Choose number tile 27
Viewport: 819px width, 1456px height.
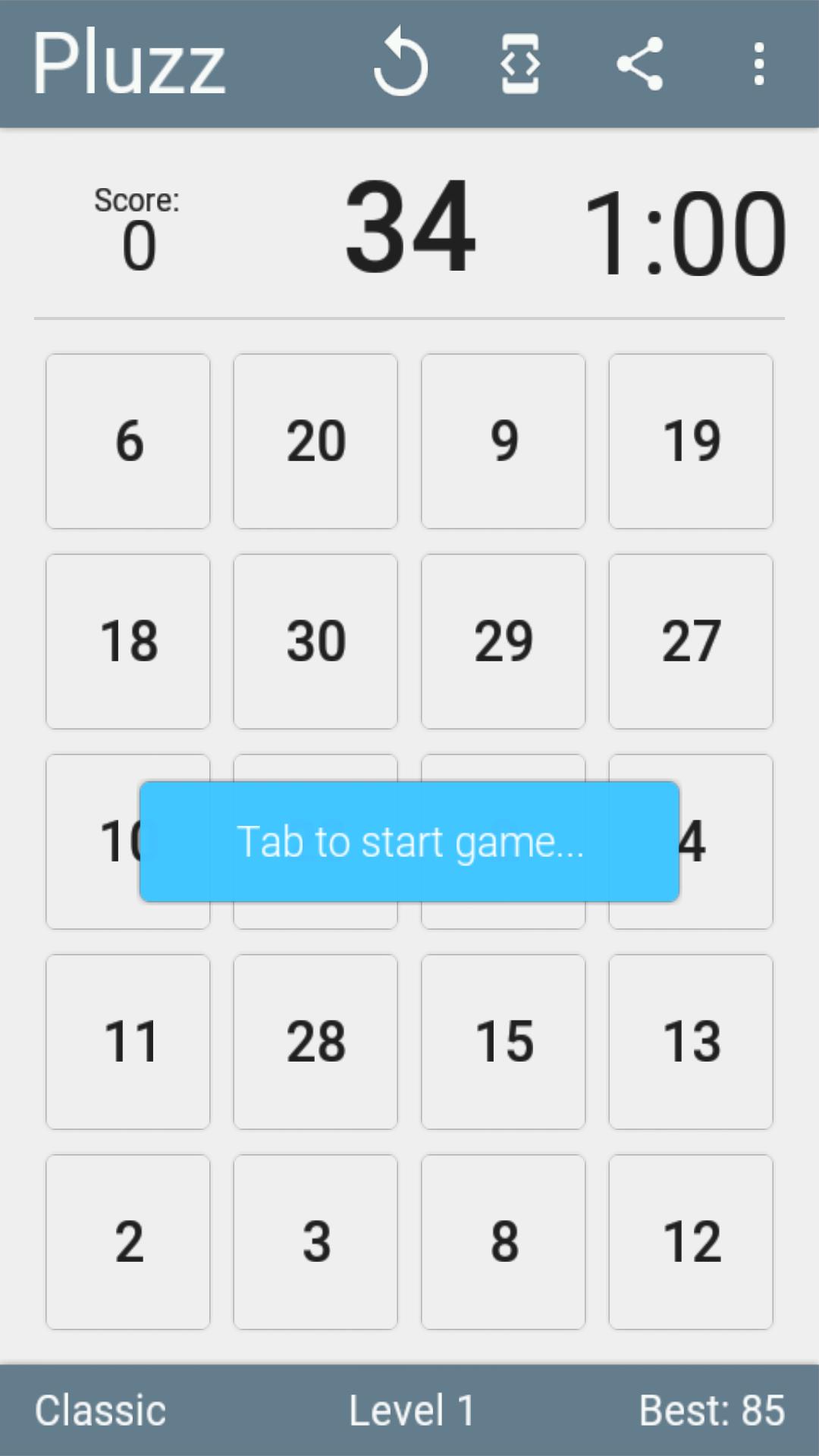[x=691, y=642]
